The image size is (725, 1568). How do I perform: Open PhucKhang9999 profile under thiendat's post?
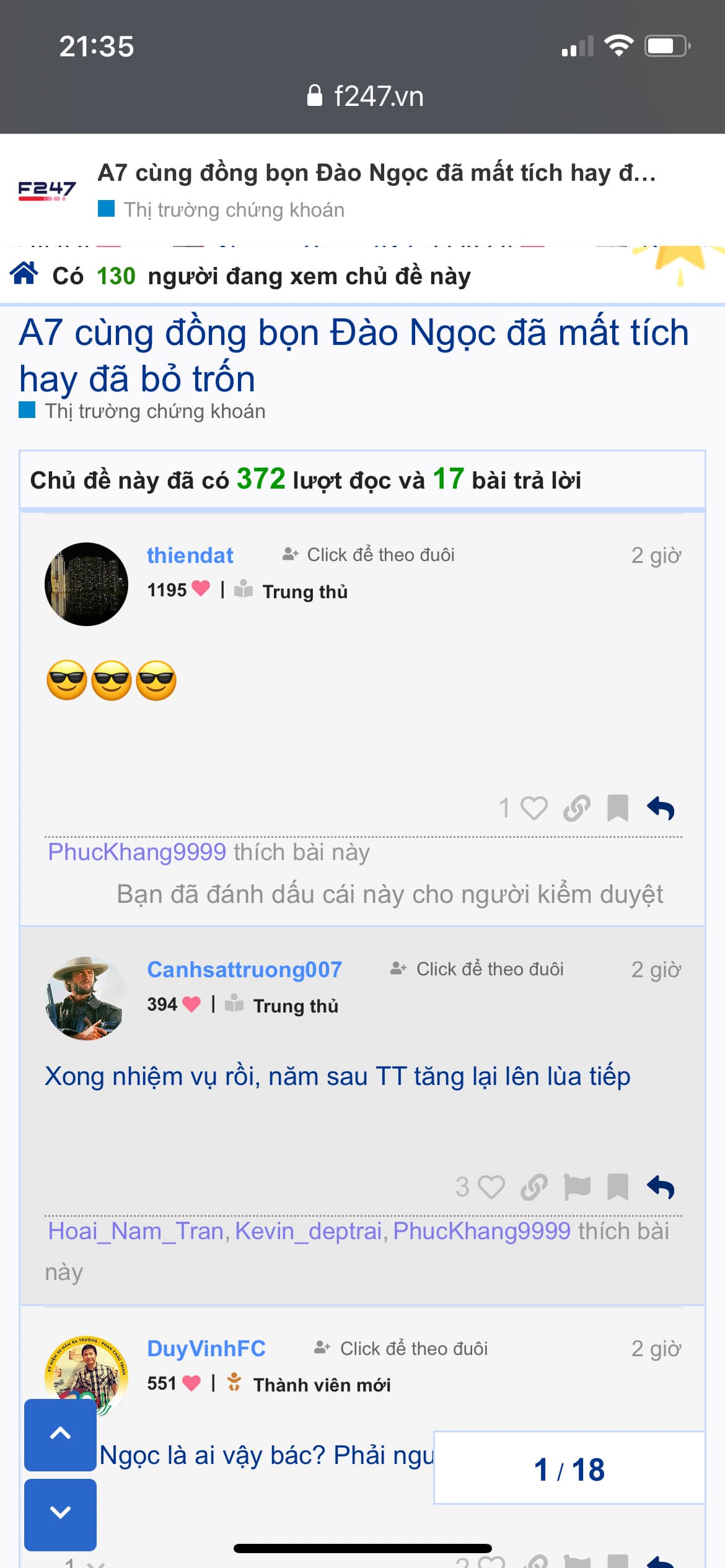137,852
